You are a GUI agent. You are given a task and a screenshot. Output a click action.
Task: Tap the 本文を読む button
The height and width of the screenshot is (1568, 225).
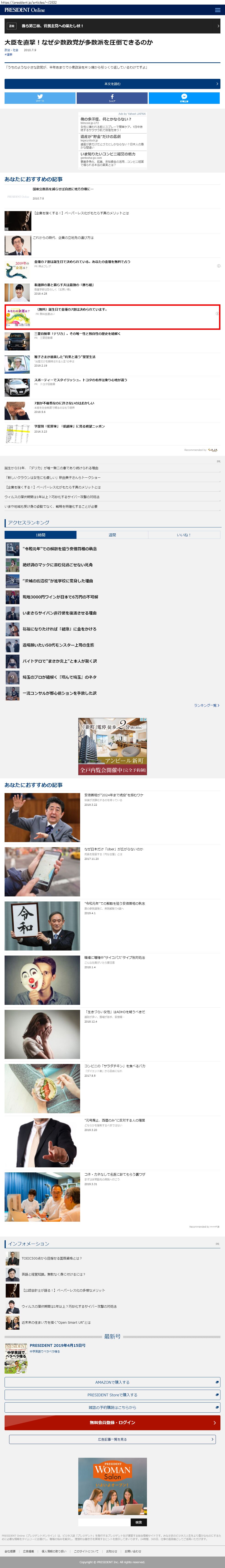(113, 83)
